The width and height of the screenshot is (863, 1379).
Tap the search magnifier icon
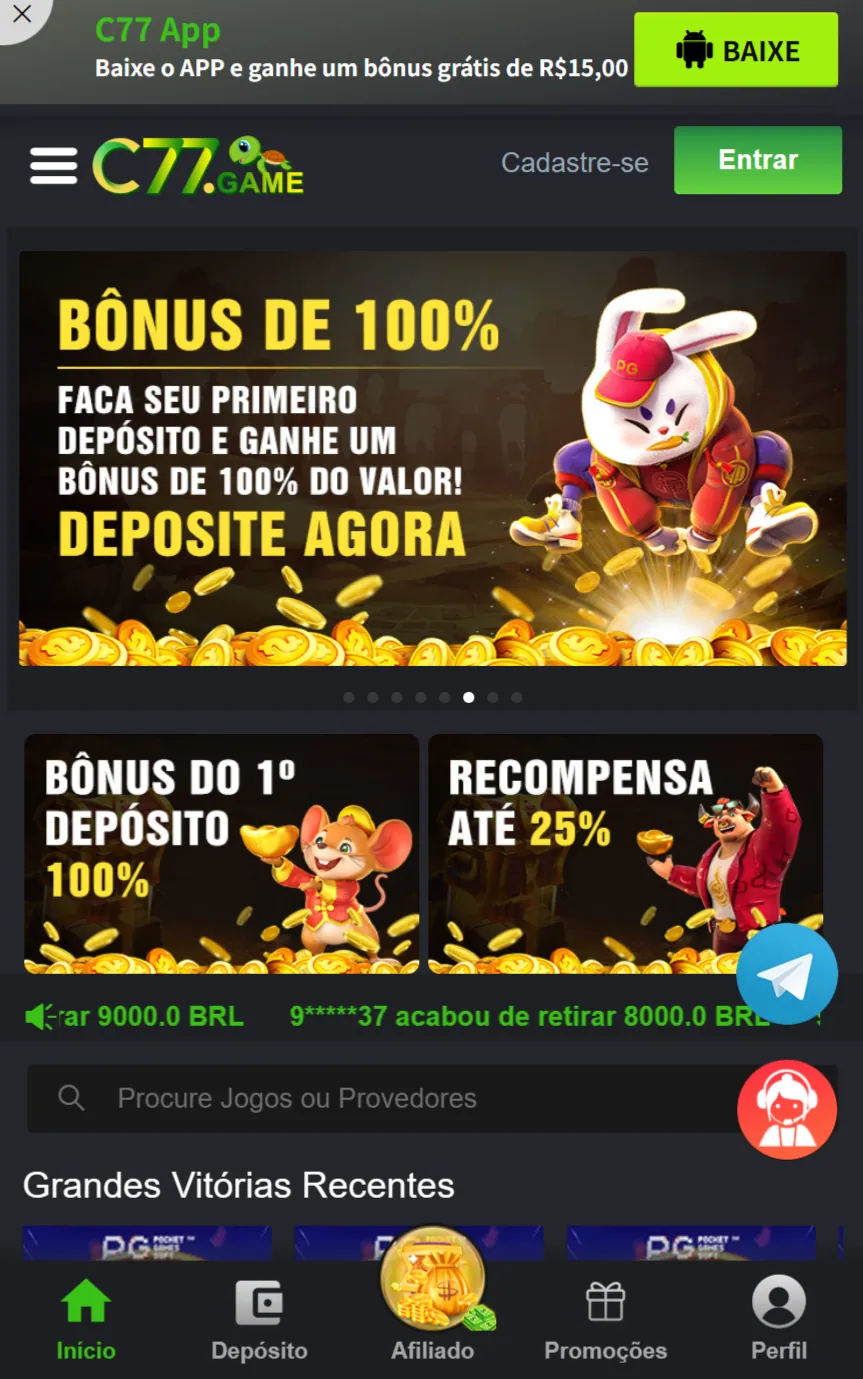pos(71,1098)
